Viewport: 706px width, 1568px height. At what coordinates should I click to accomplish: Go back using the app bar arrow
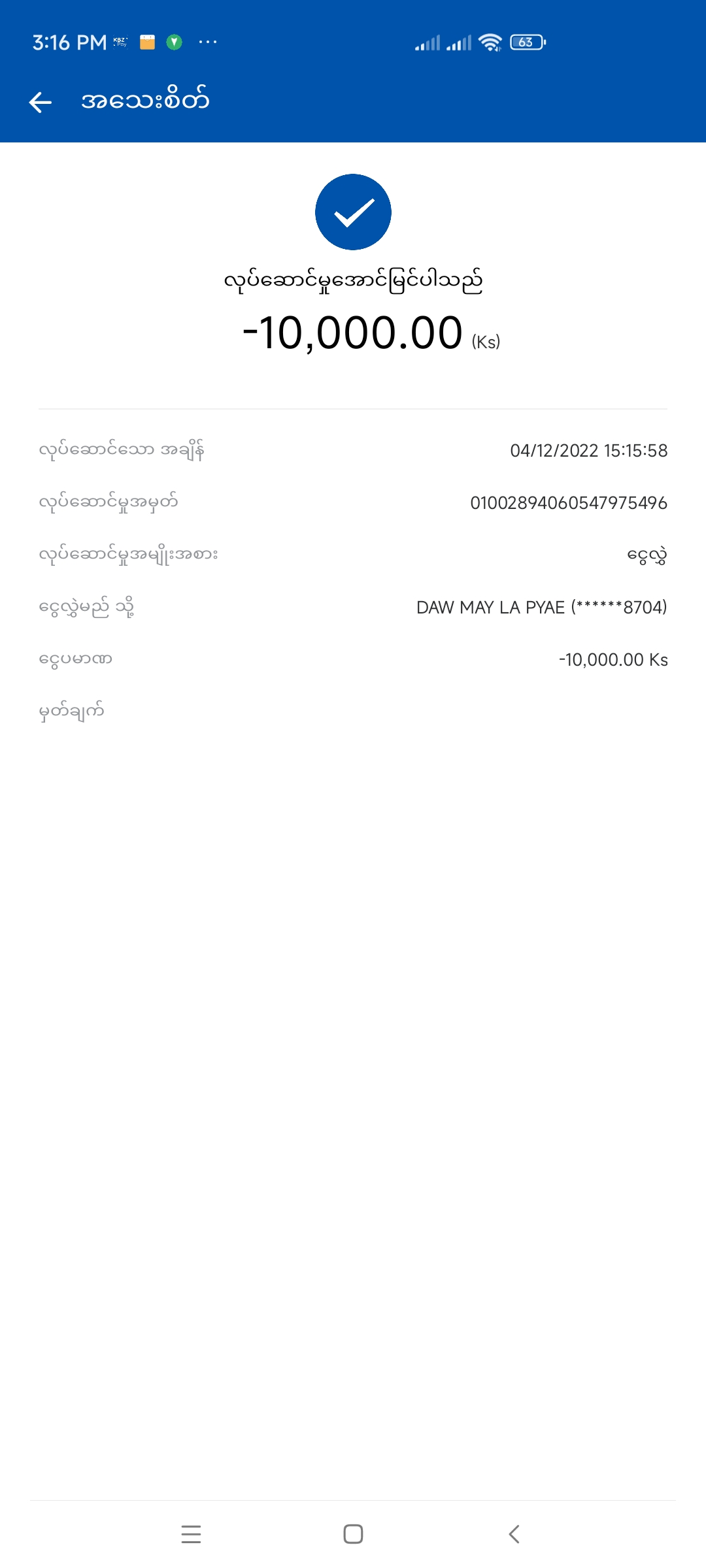(x=41, y=102)
